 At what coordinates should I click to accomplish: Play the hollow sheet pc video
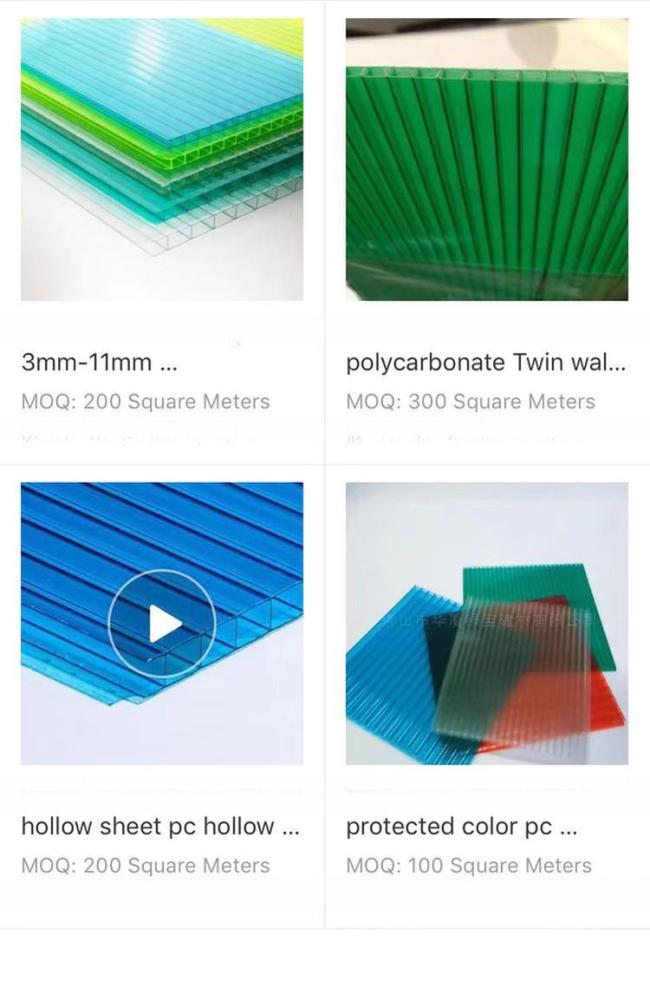click(162, 624)
